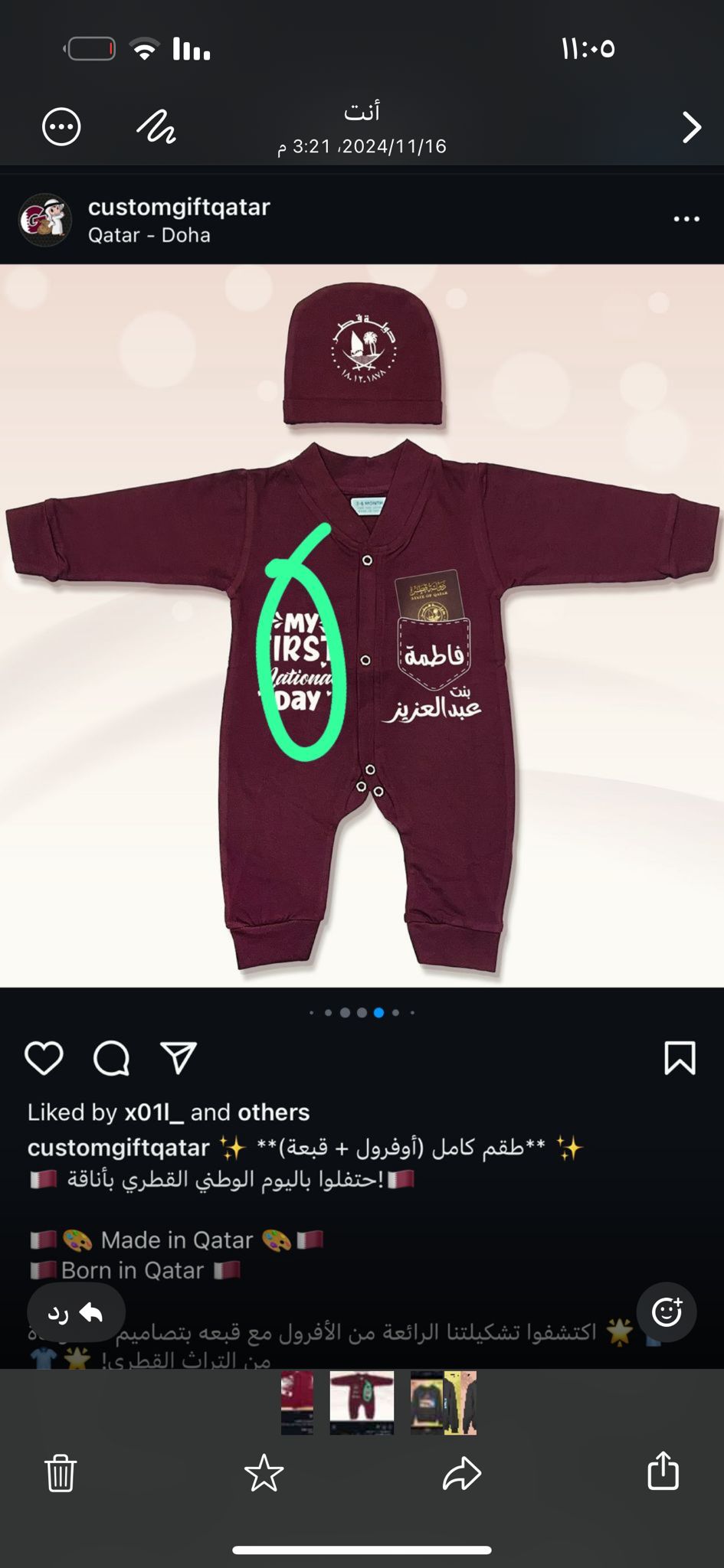Tap the رد reply button
The width and height of the screenshot is (724, 1568).
[x=76, y=1313]
